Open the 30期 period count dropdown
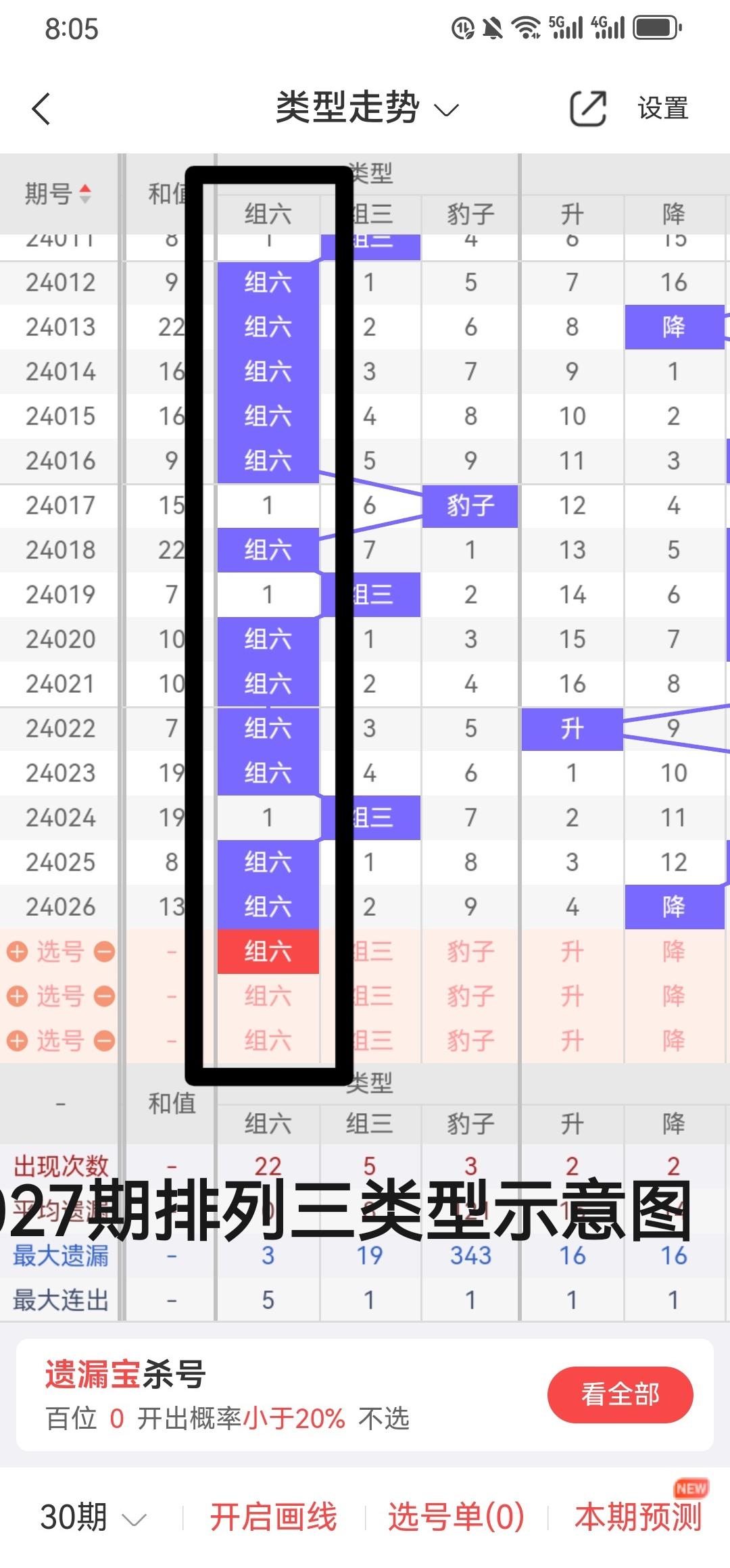The image size is (730, 1568). 93,1517
